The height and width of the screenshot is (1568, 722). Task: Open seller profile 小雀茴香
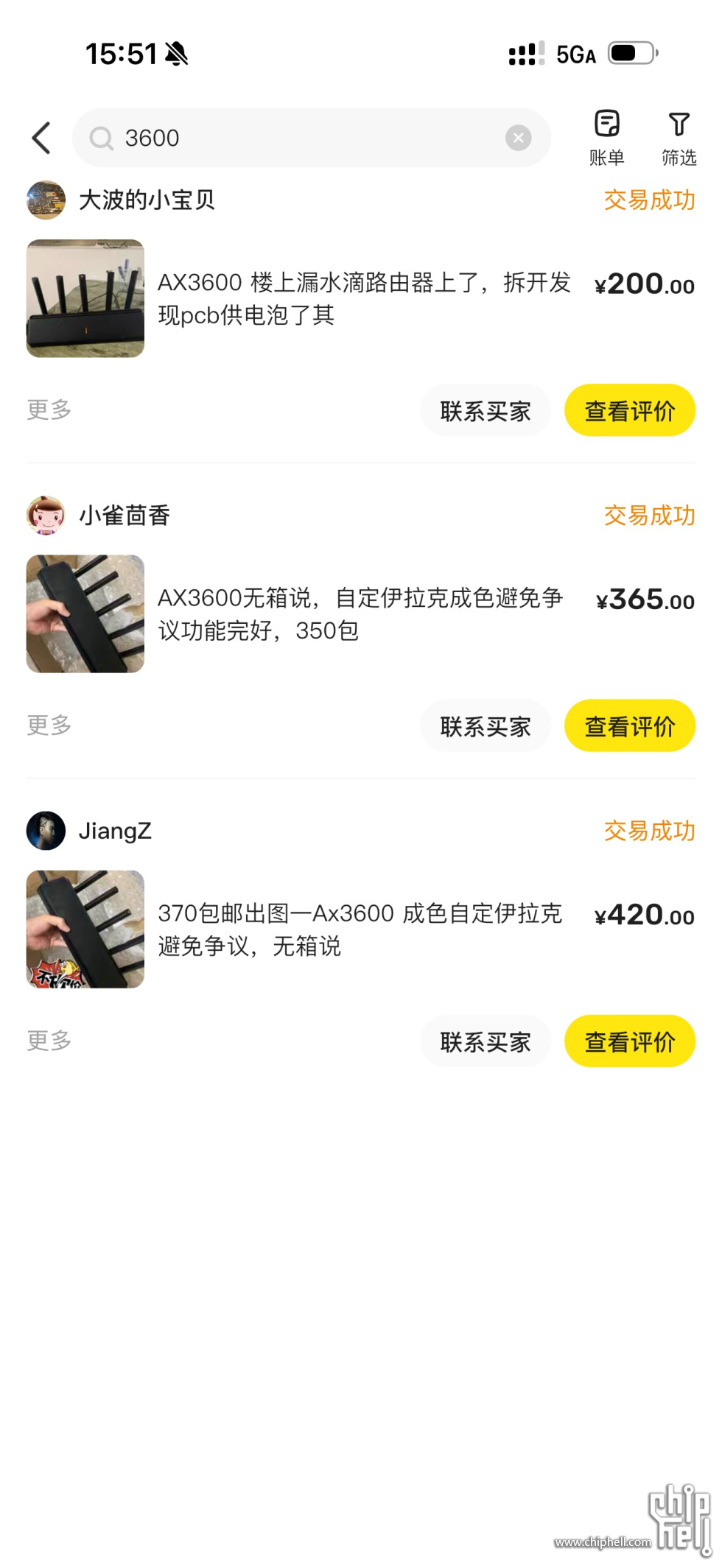coord(124,515)
